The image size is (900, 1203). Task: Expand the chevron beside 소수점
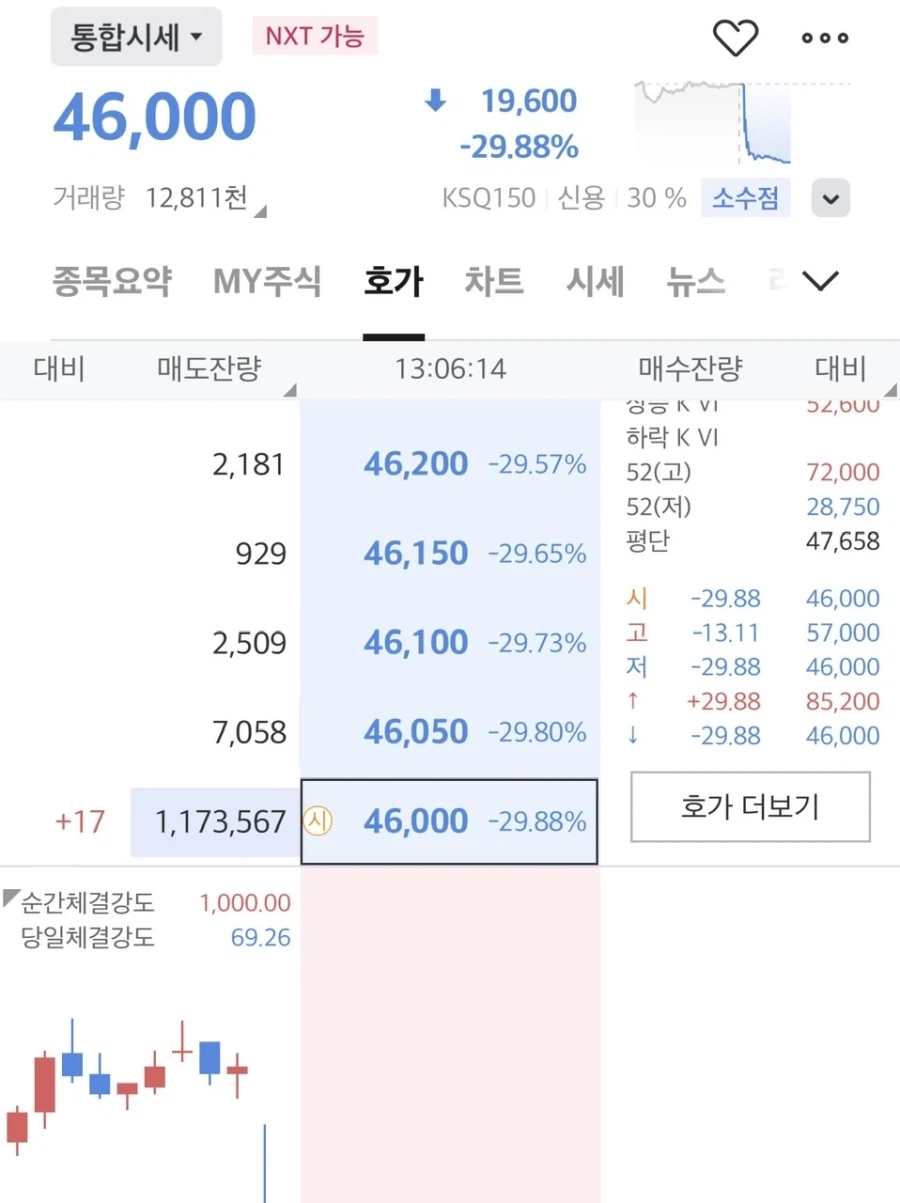(x=830, y=199)
